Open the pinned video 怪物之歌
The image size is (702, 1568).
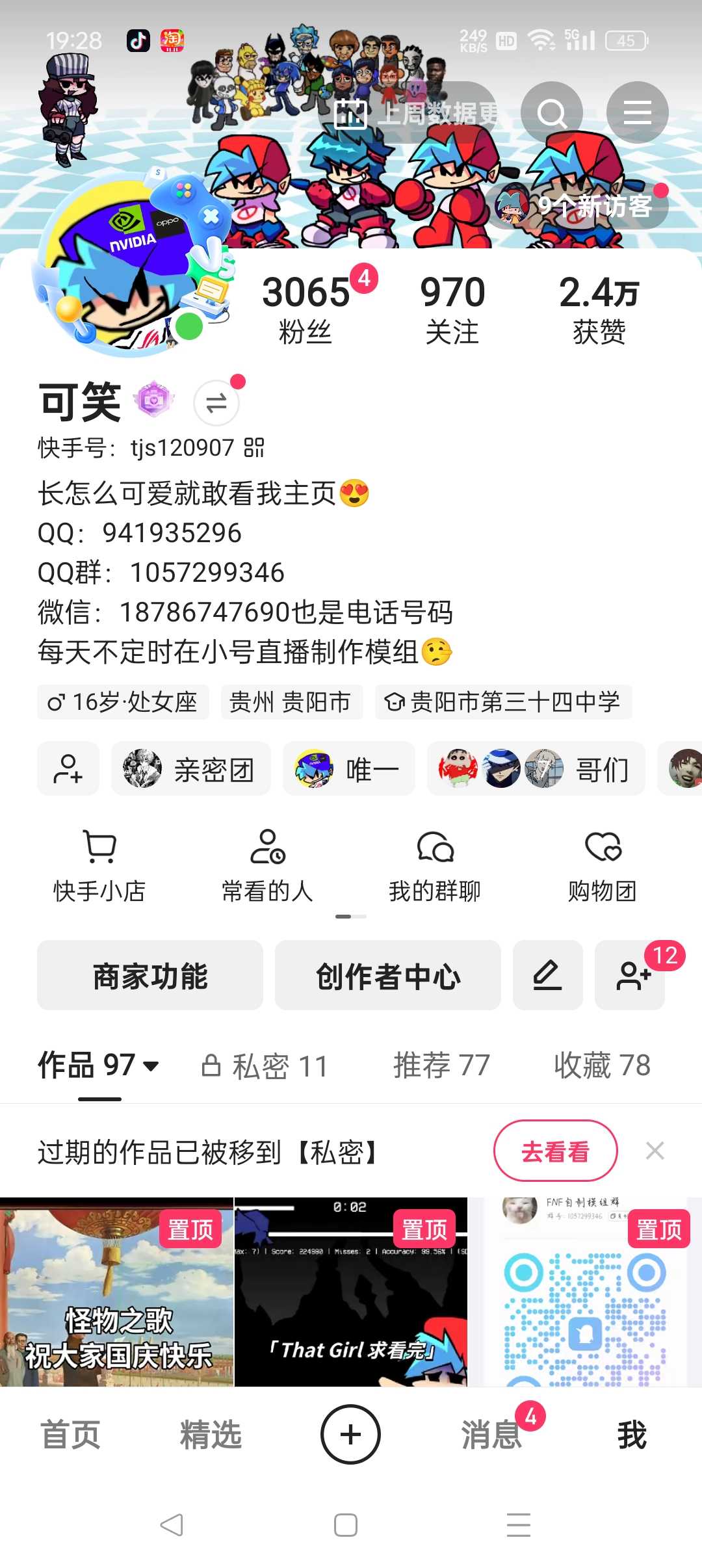(x=116, y=1292)
